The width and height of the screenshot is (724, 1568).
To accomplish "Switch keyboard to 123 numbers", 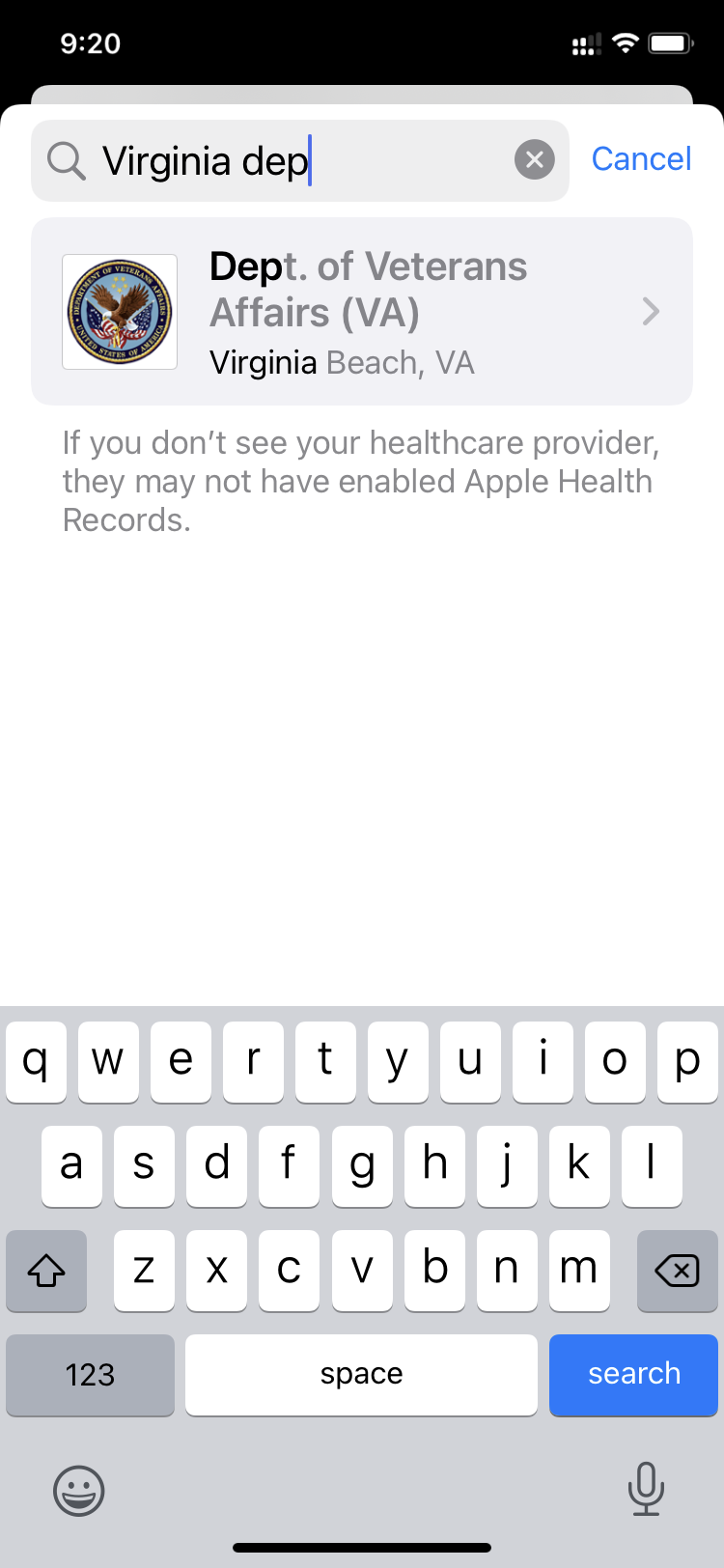I will coord(90,1374).
